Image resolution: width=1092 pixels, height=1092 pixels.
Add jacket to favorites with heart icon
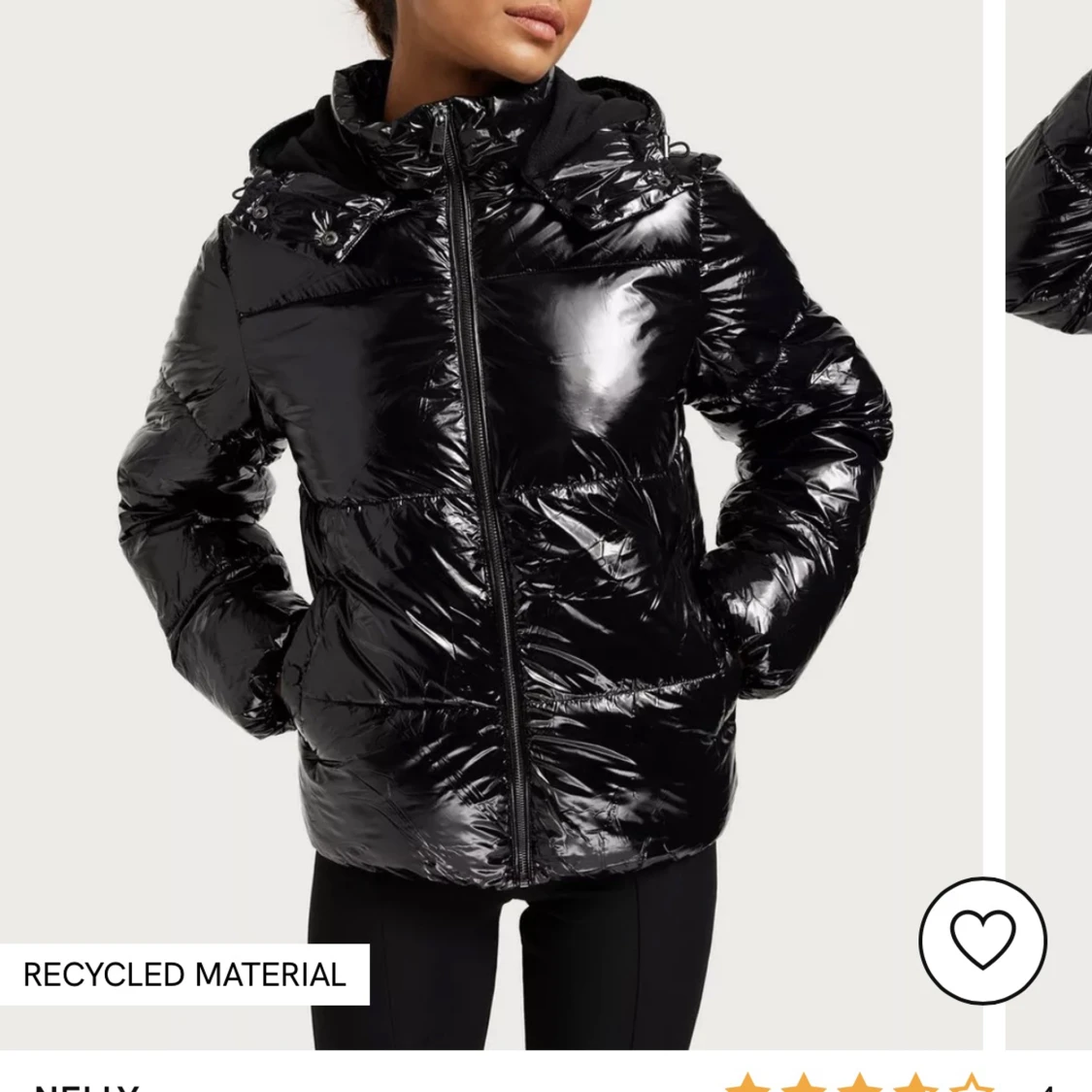[x=982, y=940]
